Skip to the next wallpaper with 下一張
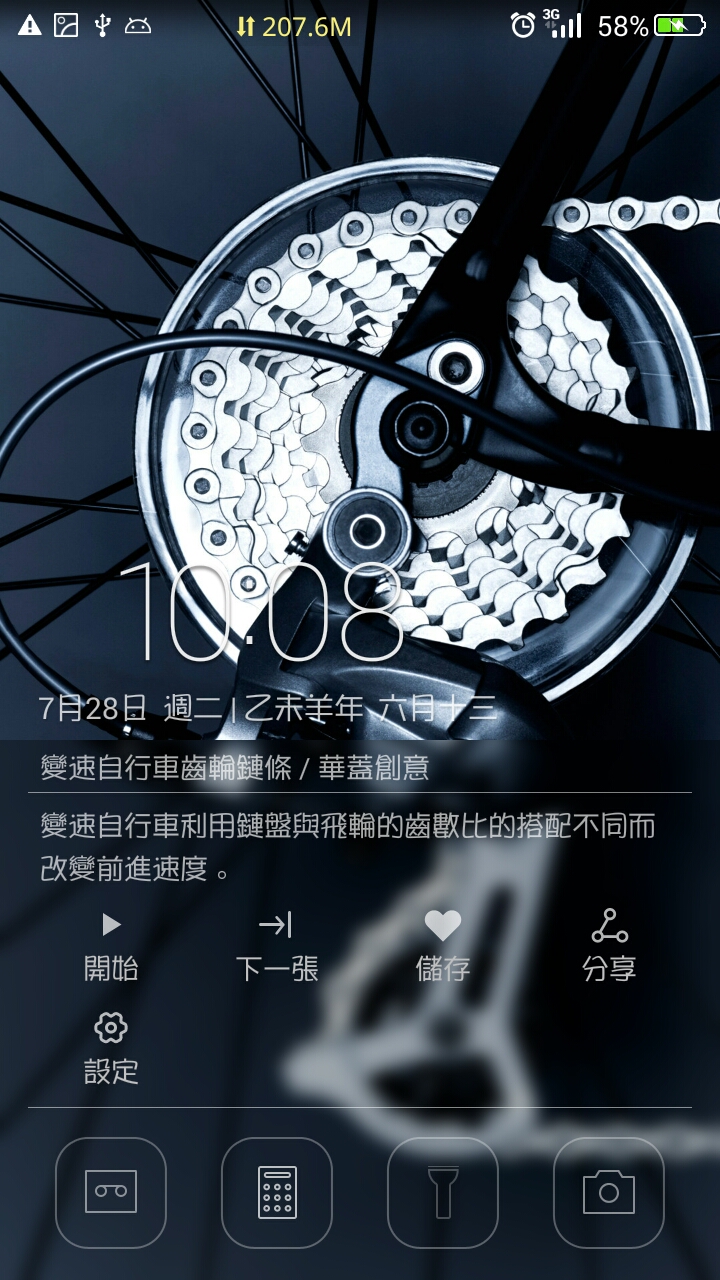This screenshot has height=1280, width=720. point(276,944)
